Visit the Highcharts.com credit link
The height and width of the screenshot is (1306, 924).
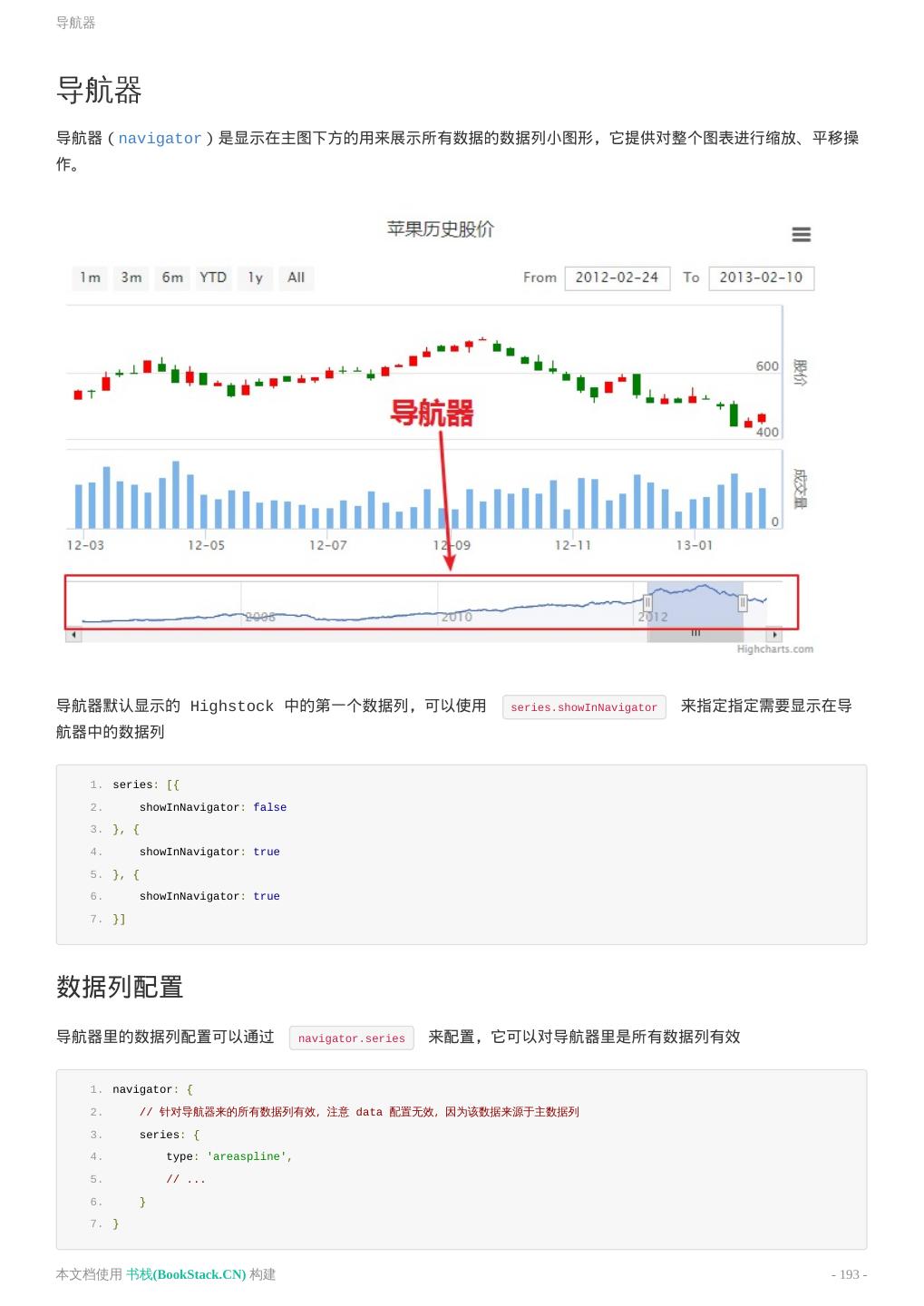point(775,648)
